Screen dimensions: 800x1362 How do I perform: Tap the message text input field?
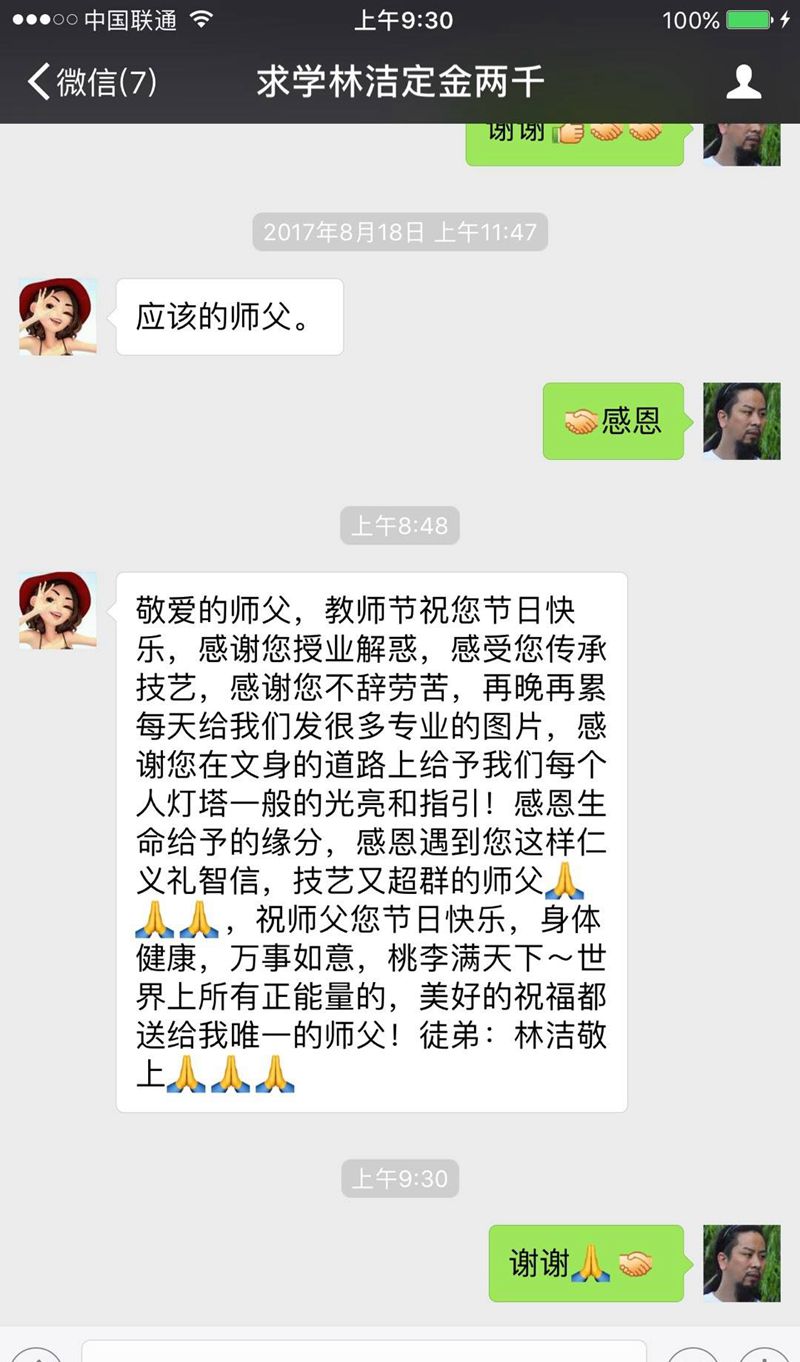(364, 1350)
